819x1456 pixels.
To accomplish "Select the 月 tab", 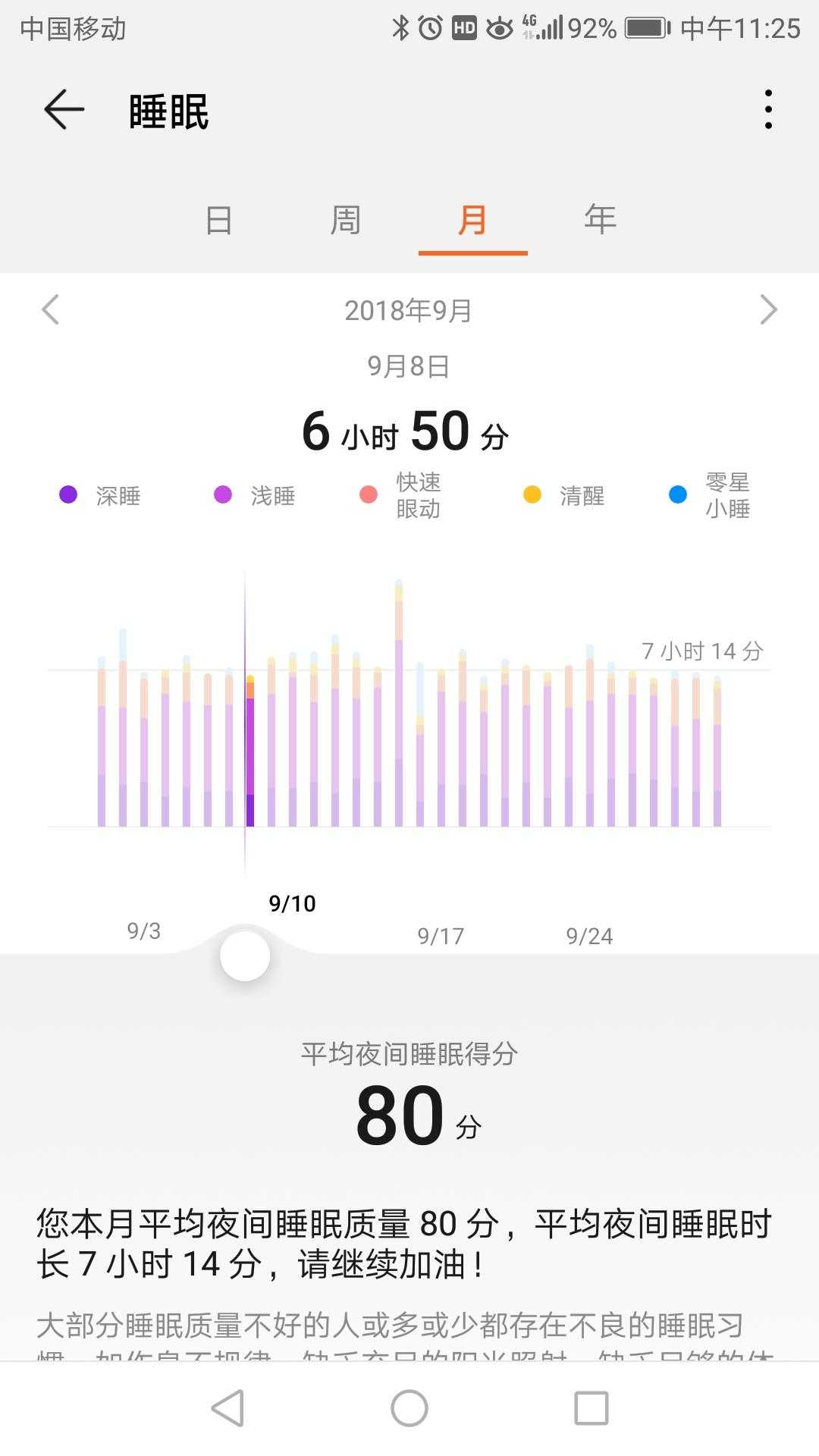I will pos(472,221).
